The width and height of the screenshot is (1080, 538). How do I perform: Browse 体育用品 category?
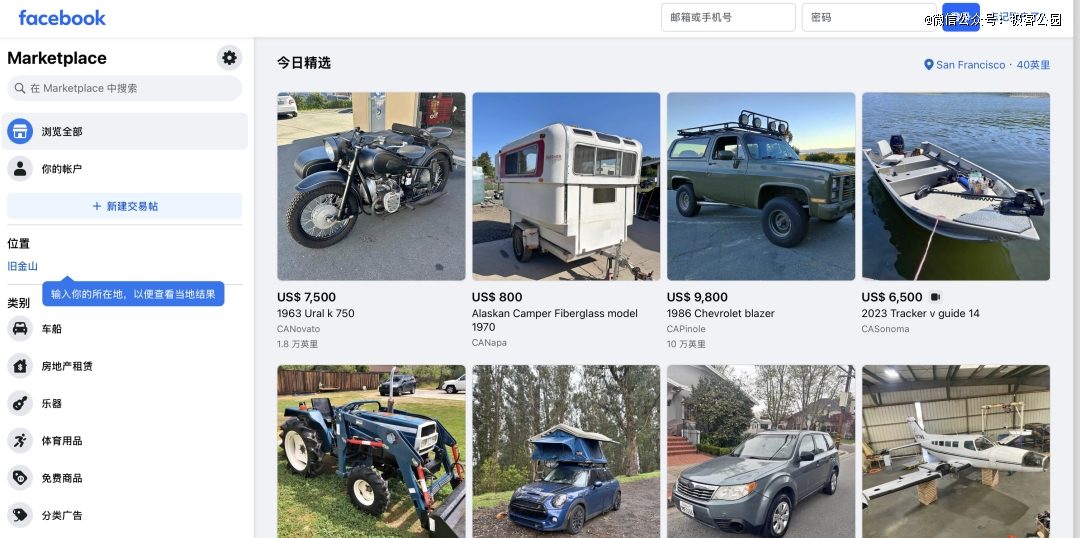coord(60,440)
